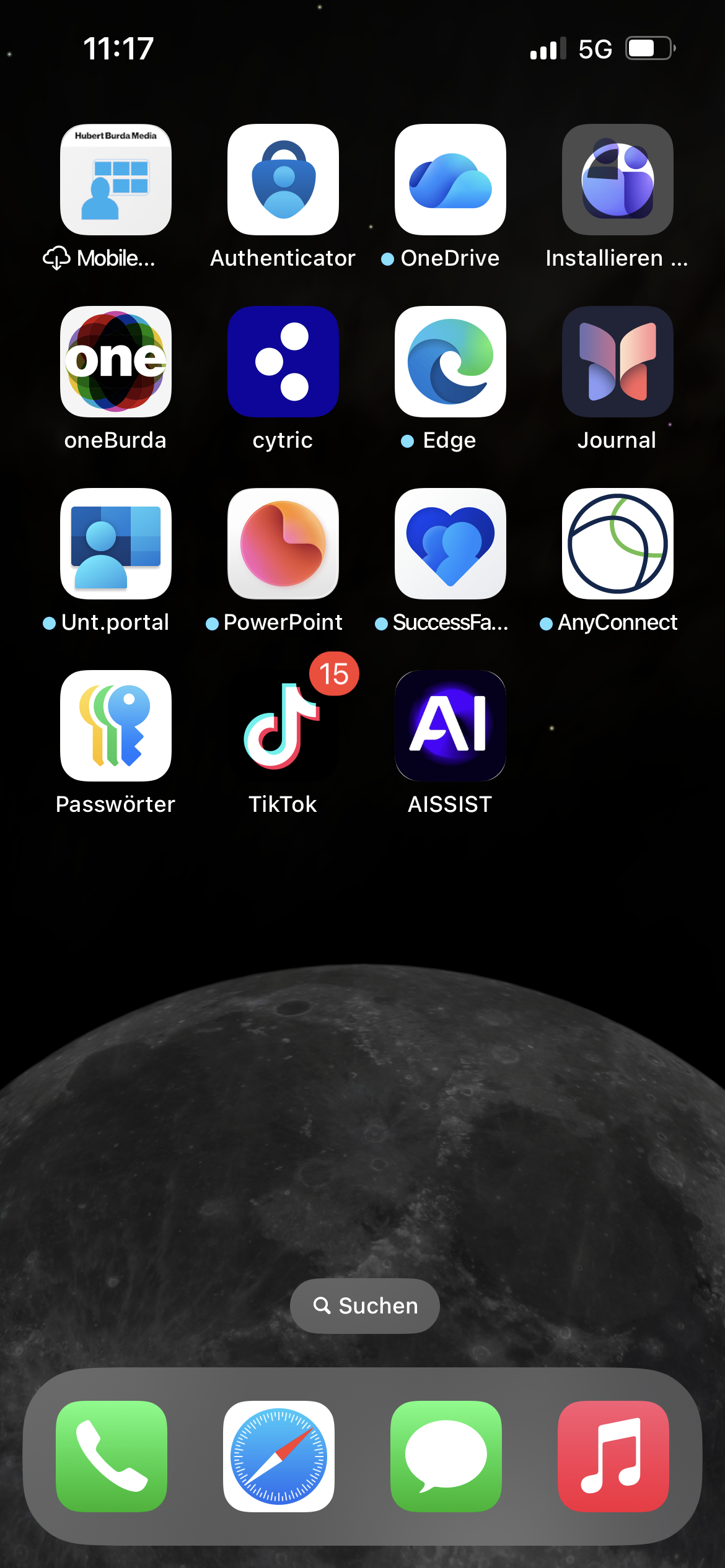The height and width of the screenshot is (1568, 725).
Task: Open PowerPoint
Action: click(x=283, y=544)
